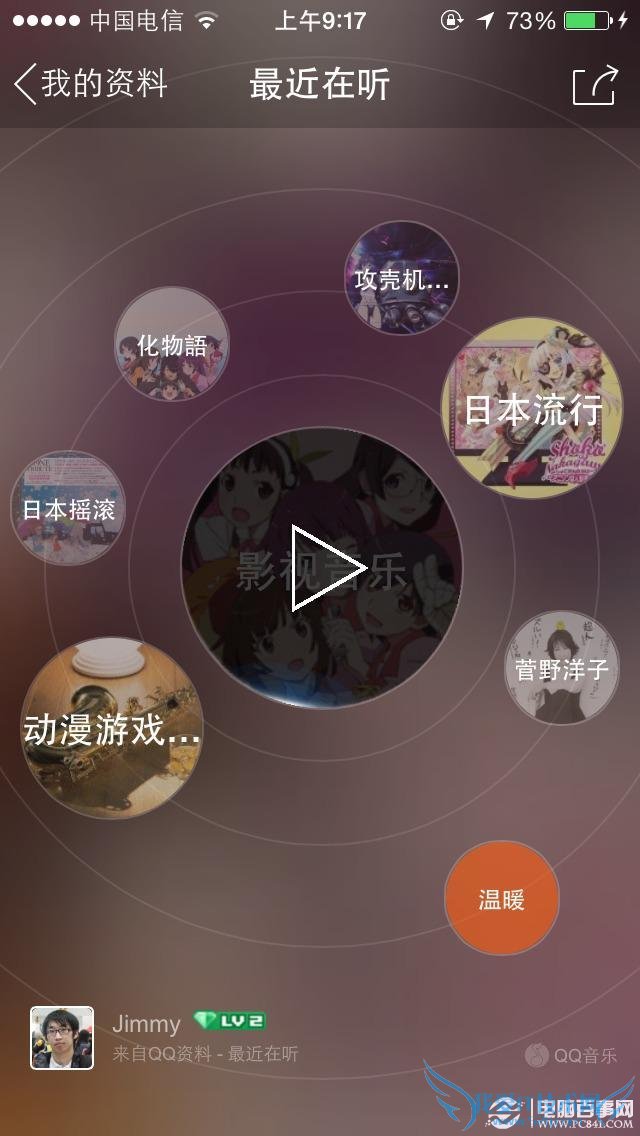Open the 菅野洋子 bubble
Image resolution: width=640 pixels, height=1136 pixels.
coord(562,668)
